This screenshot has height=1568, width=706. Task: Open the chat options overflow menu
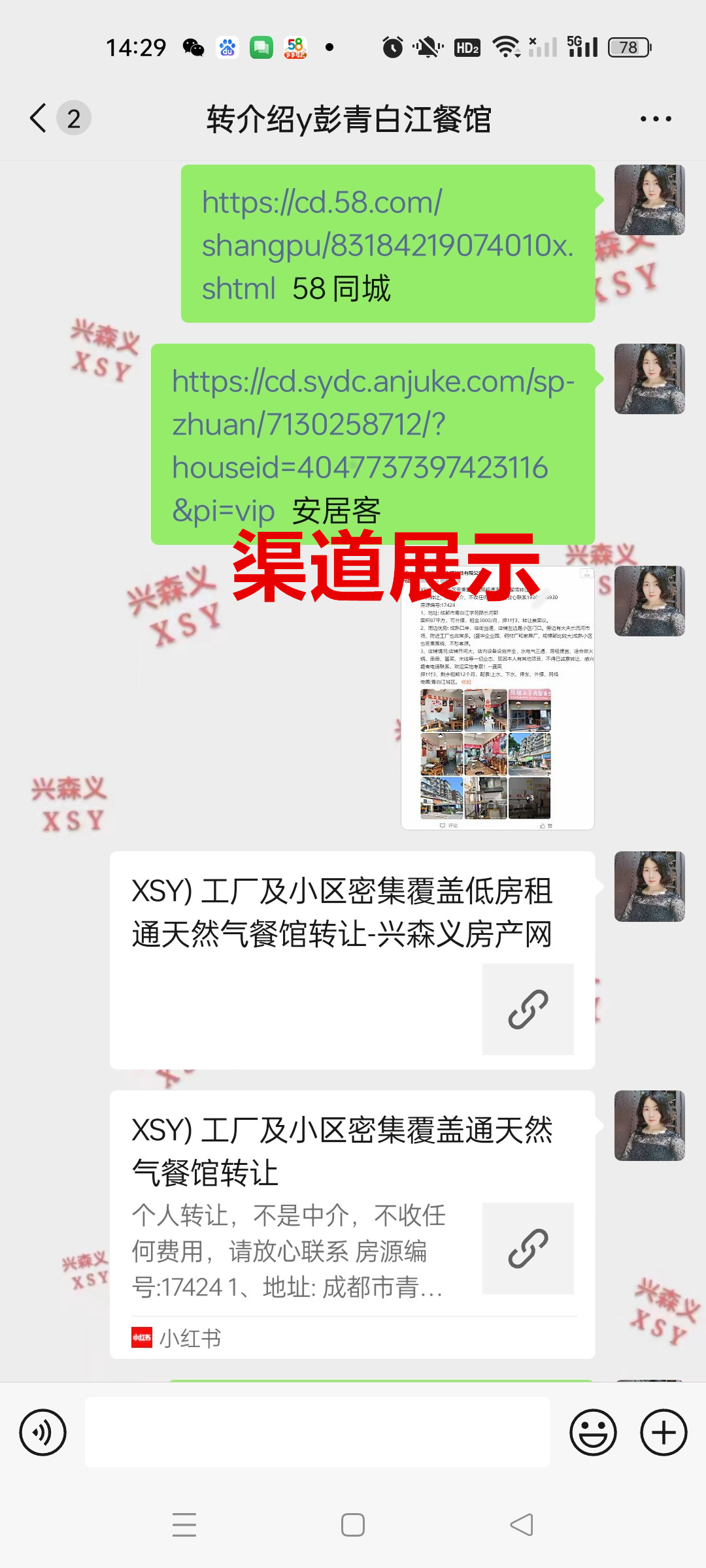(655, 119)
